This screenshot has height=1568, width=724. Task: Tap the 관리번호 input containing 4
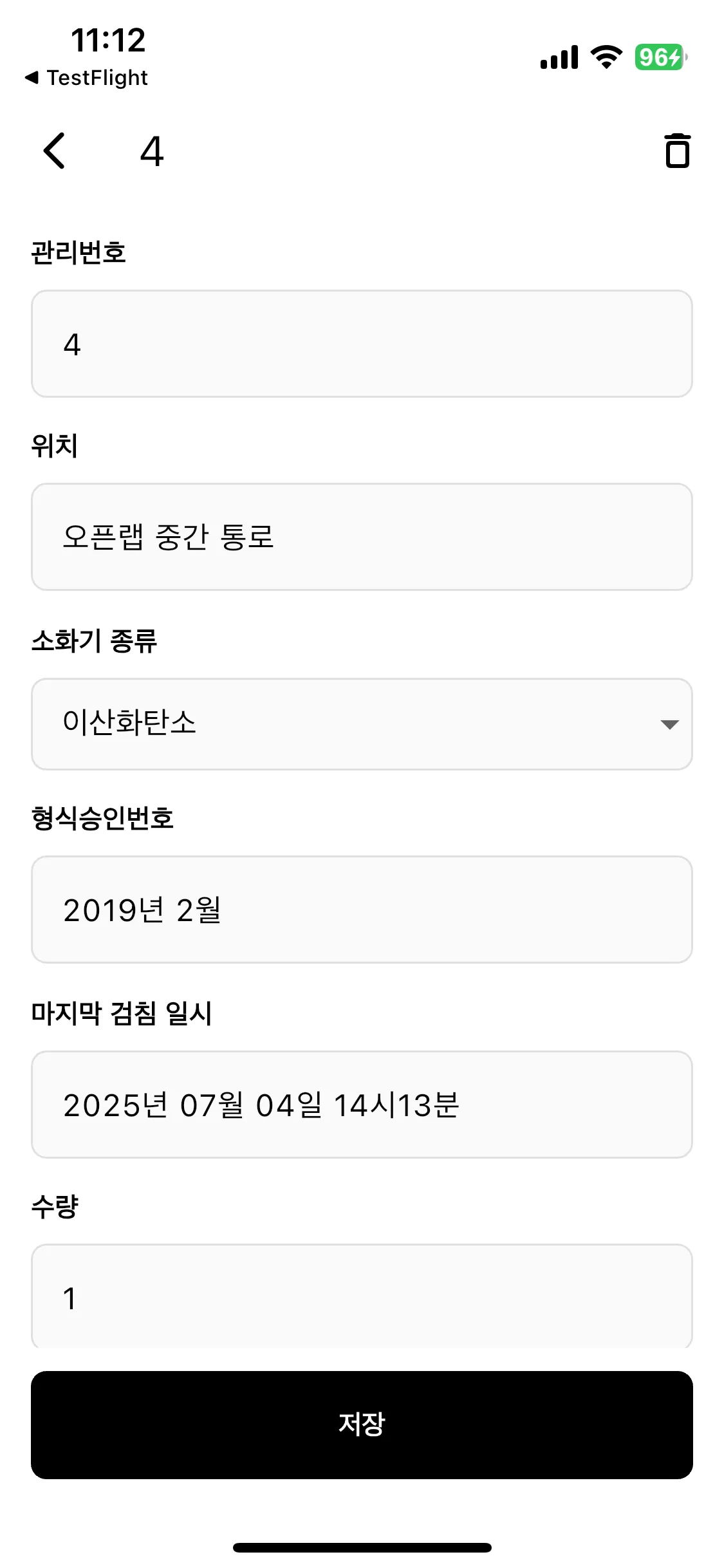pyautogui.click(x=362, y=343)
